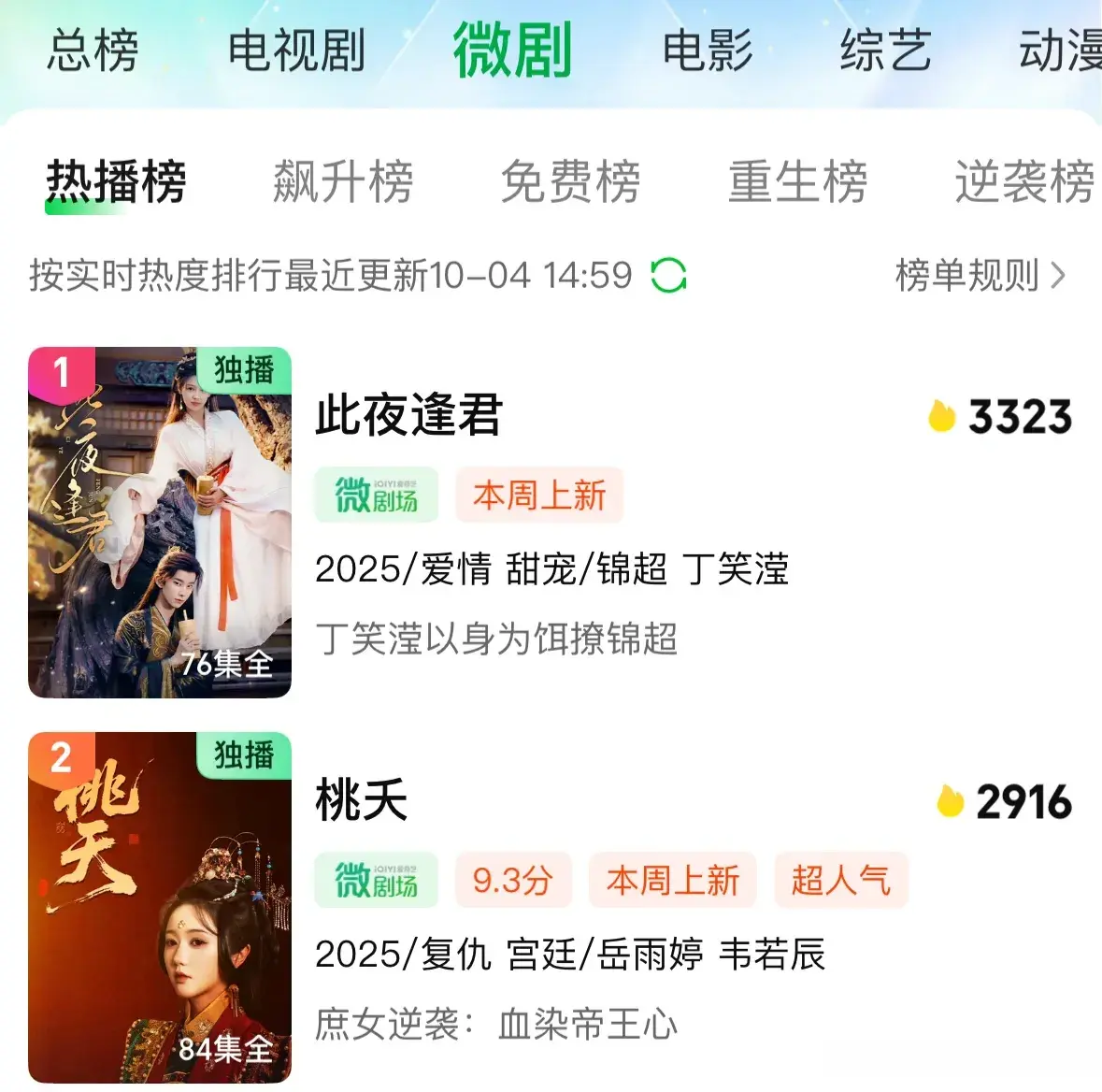View the 逆袭榜 ranking
Image resolution: width=1102 pixels, height=1092 pixels.
click(x=1024, y=180)
